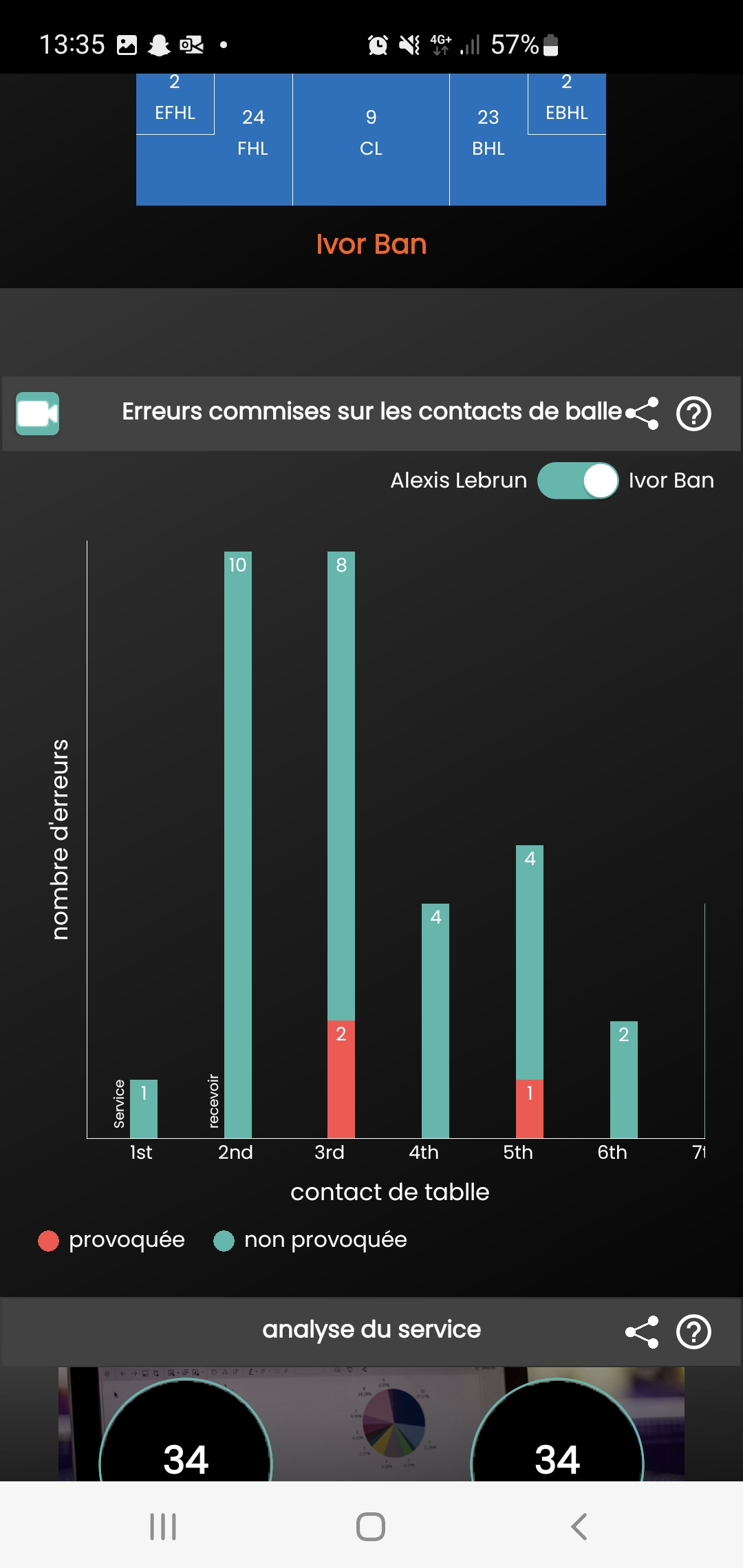Image resolution: width=743 pixels, height=1568 pixels.
Task: Select the 3rd contact bar showing 8
Action: [x=341, y=845]
